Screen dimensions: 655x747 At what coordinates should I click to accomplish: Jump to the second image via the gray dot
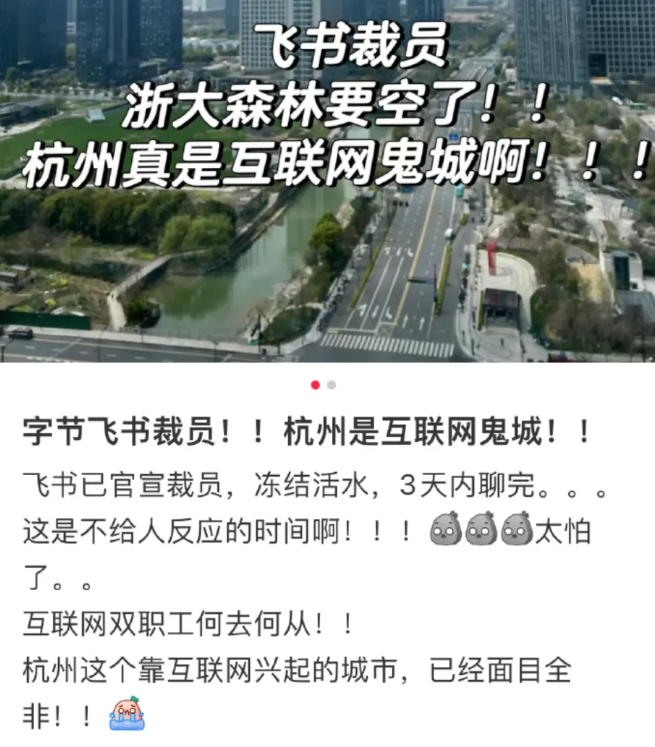[x=332, y=385]
